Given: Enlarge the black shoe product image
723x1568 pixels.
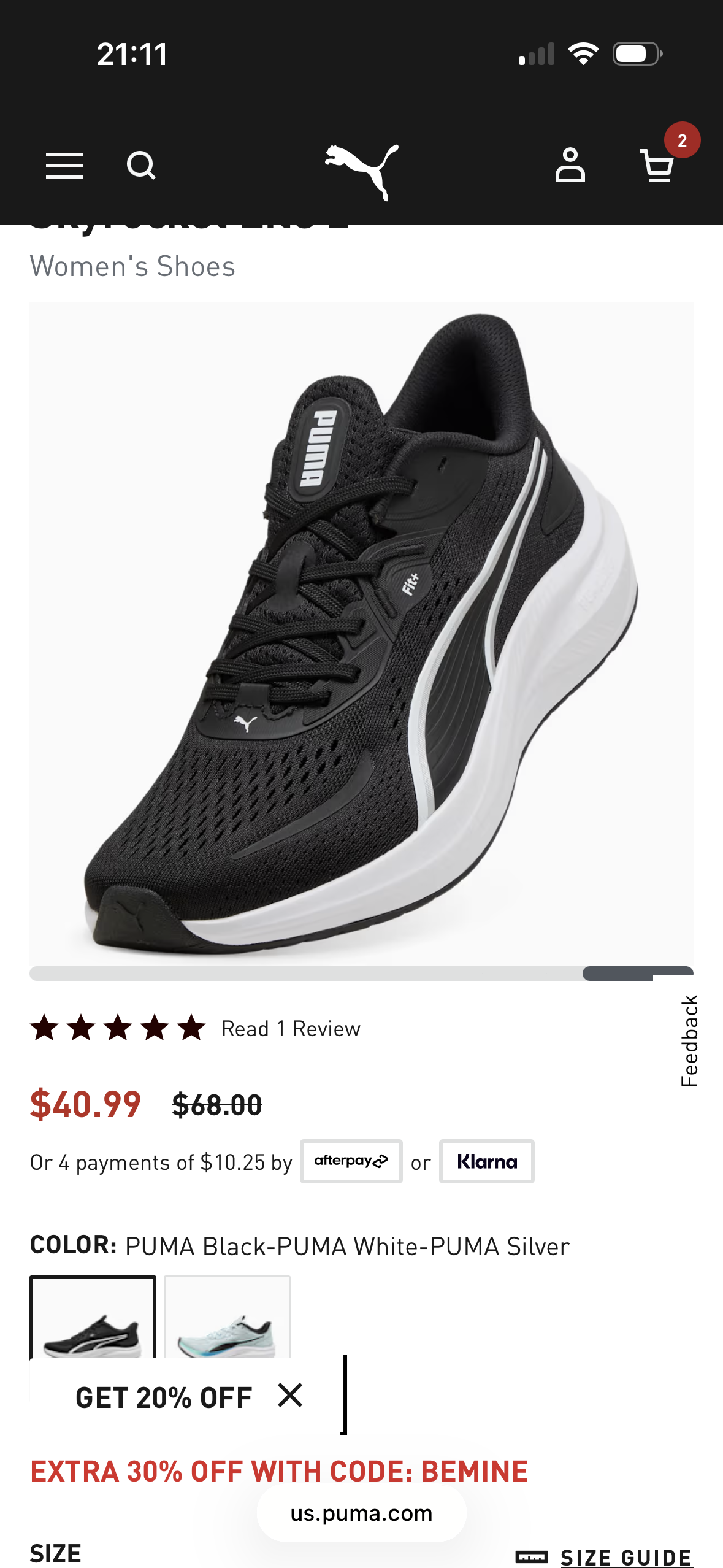Looking at the screenshot, I should tap(361, 632).
